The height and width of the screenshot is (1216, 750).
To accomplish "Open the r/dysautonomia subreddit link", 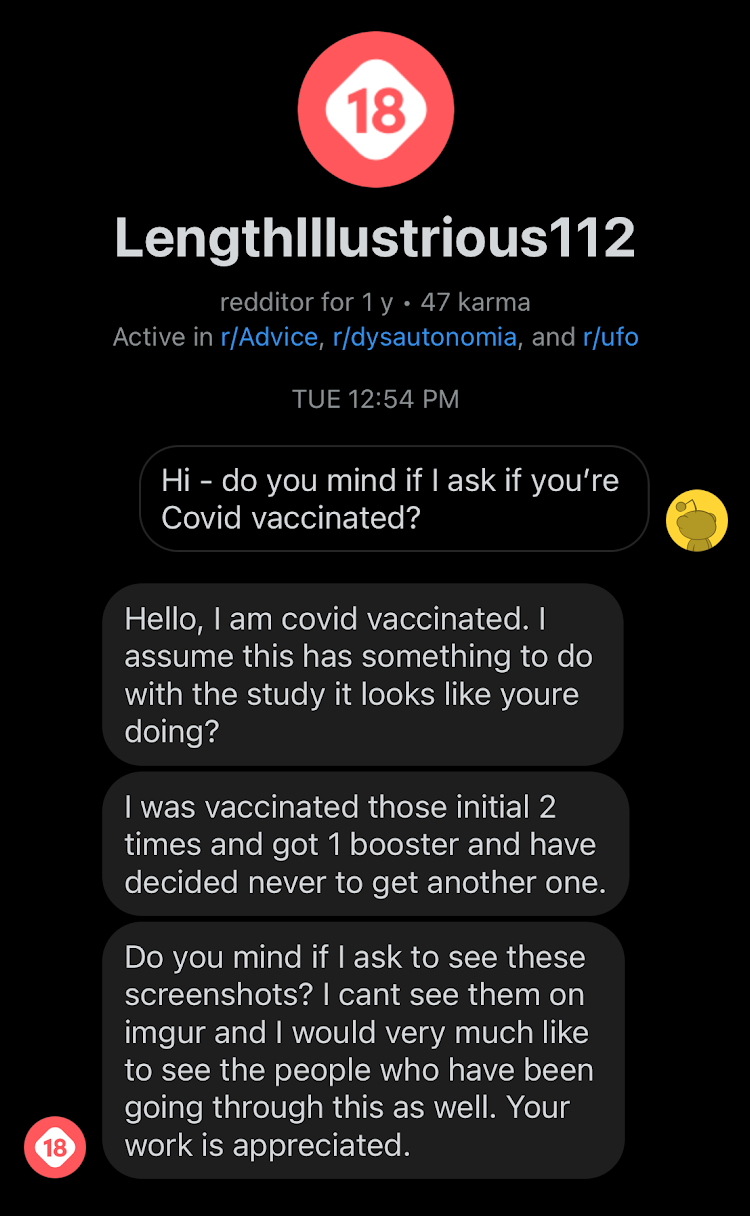I will pyautogui.click(x=426, y=338).
